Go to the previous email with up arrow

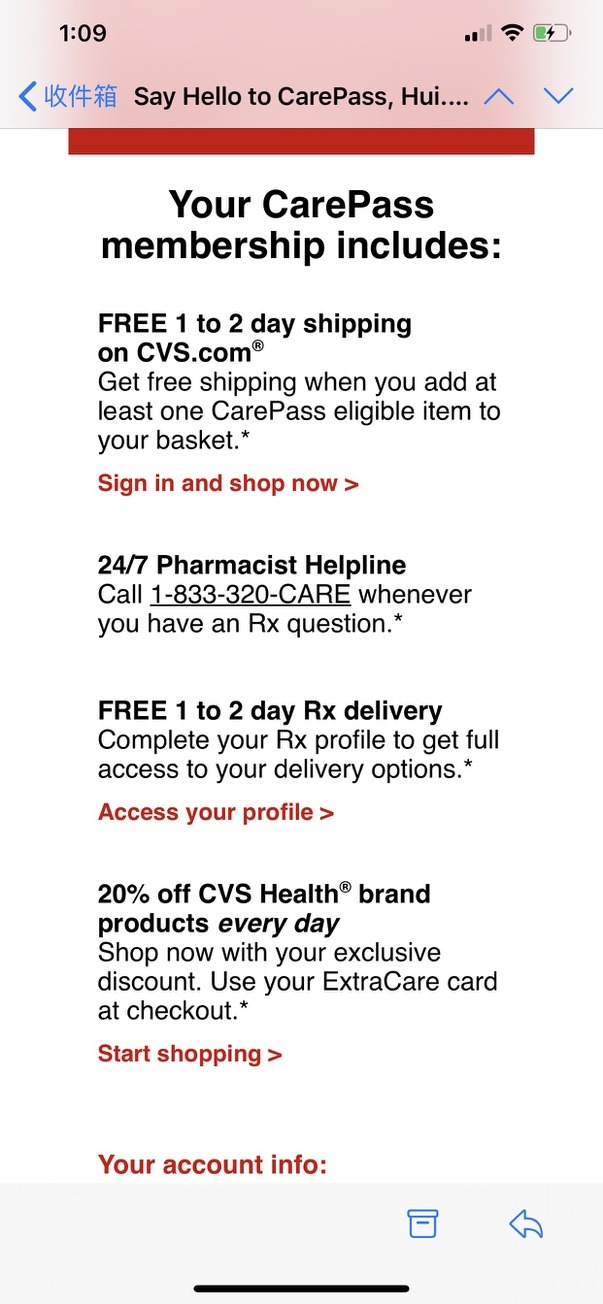(x=498, y=96)
